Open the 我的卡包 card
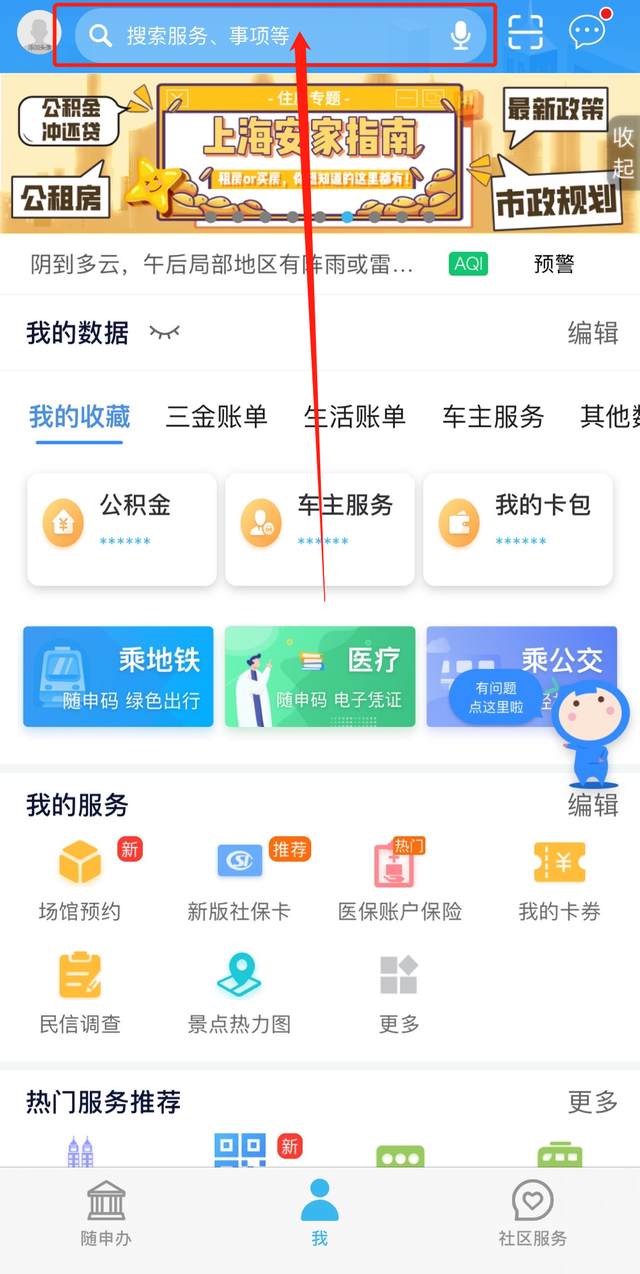The width and height of the screenshot is (640, 1274). [517, 529]
